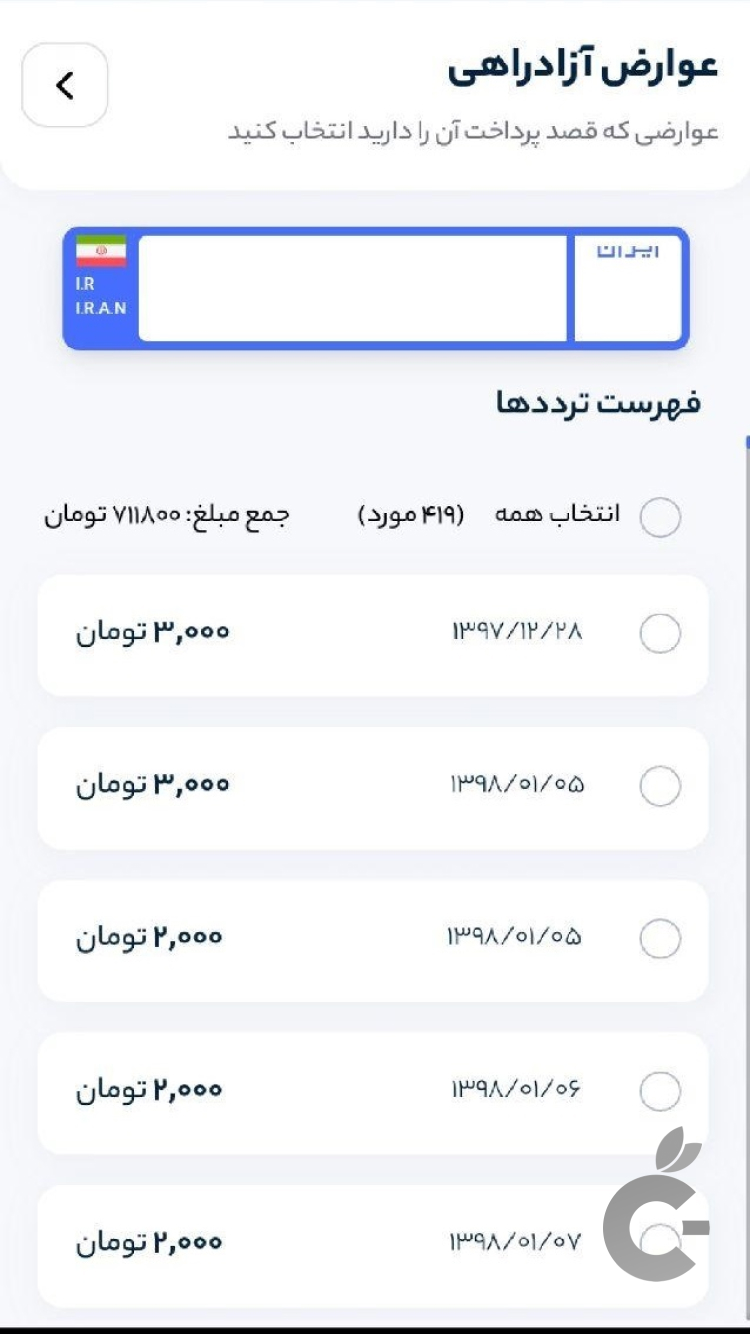Check the toll record dated ۱۳۹۷/۱۲/۲۸
Image resolution: width=750 pixels, height=1334 pixels.
pyautogui.click(x=660, y=633)
